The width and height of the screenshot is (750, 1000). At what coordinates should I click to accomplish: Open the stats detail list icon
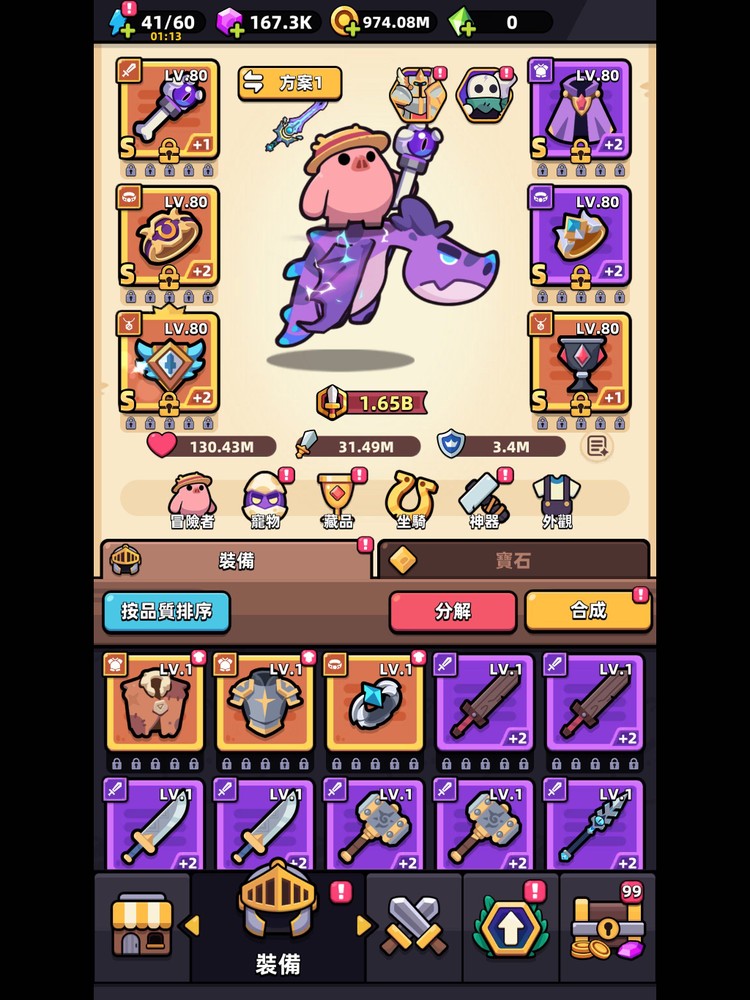(596, 447)
